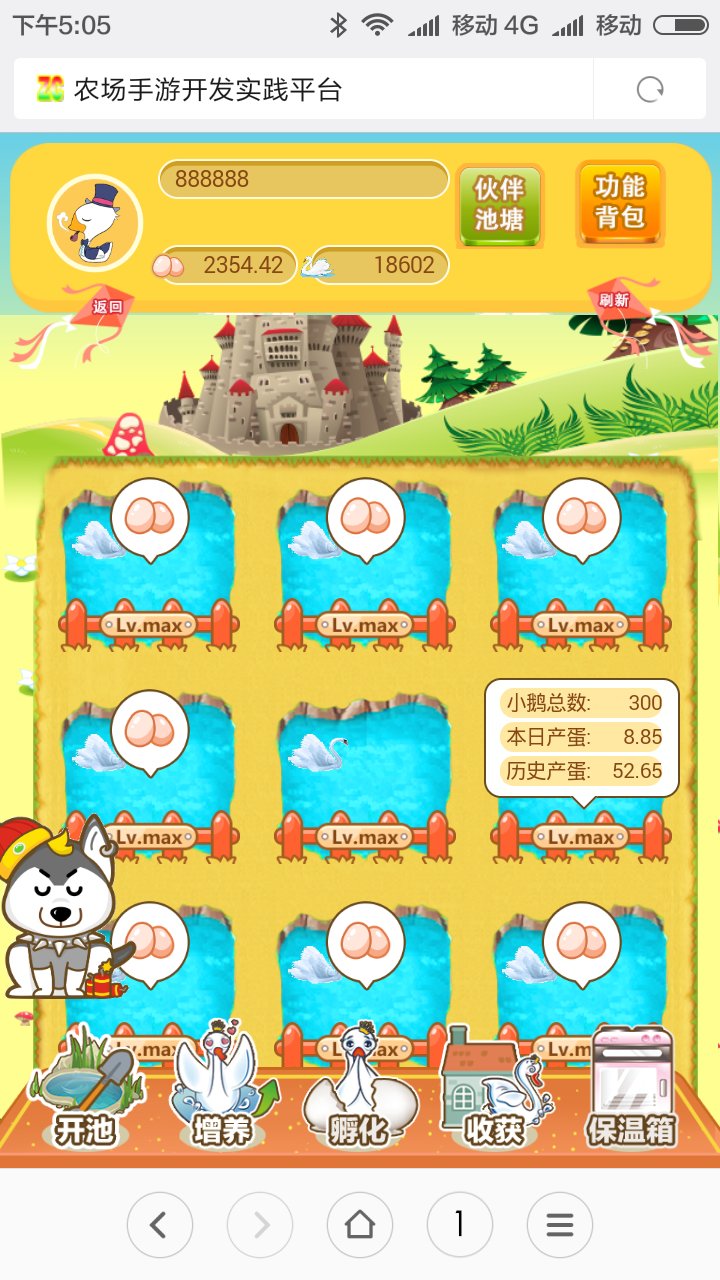
Task: Open the address bar showing 农场手游开发实践平台
Action: coord(300,90)
